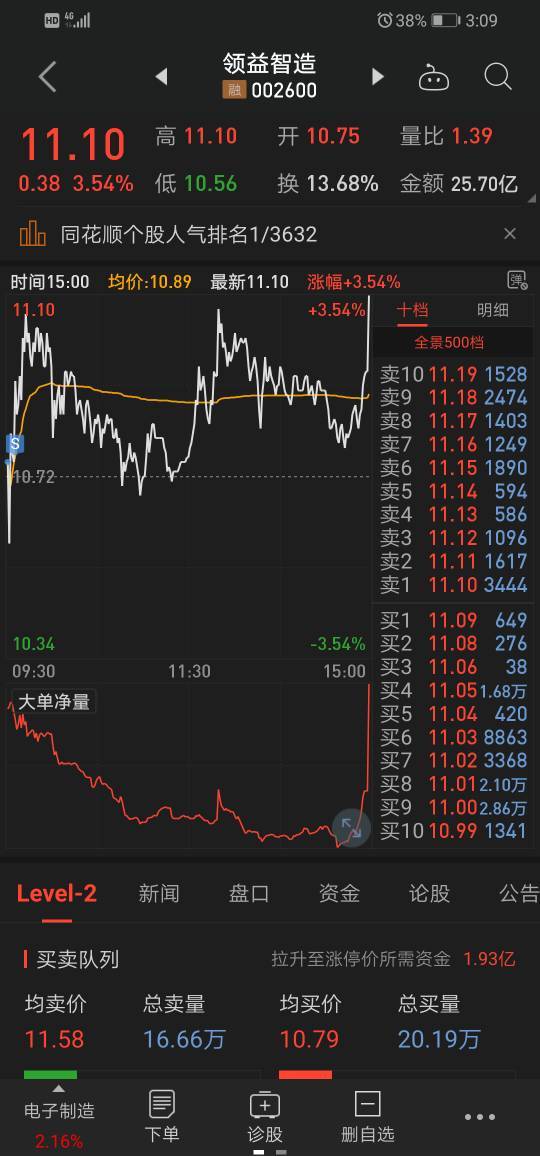Open 诊股 stock diagnosis
Screen dimensions: 540x1156
point(265,1116)
